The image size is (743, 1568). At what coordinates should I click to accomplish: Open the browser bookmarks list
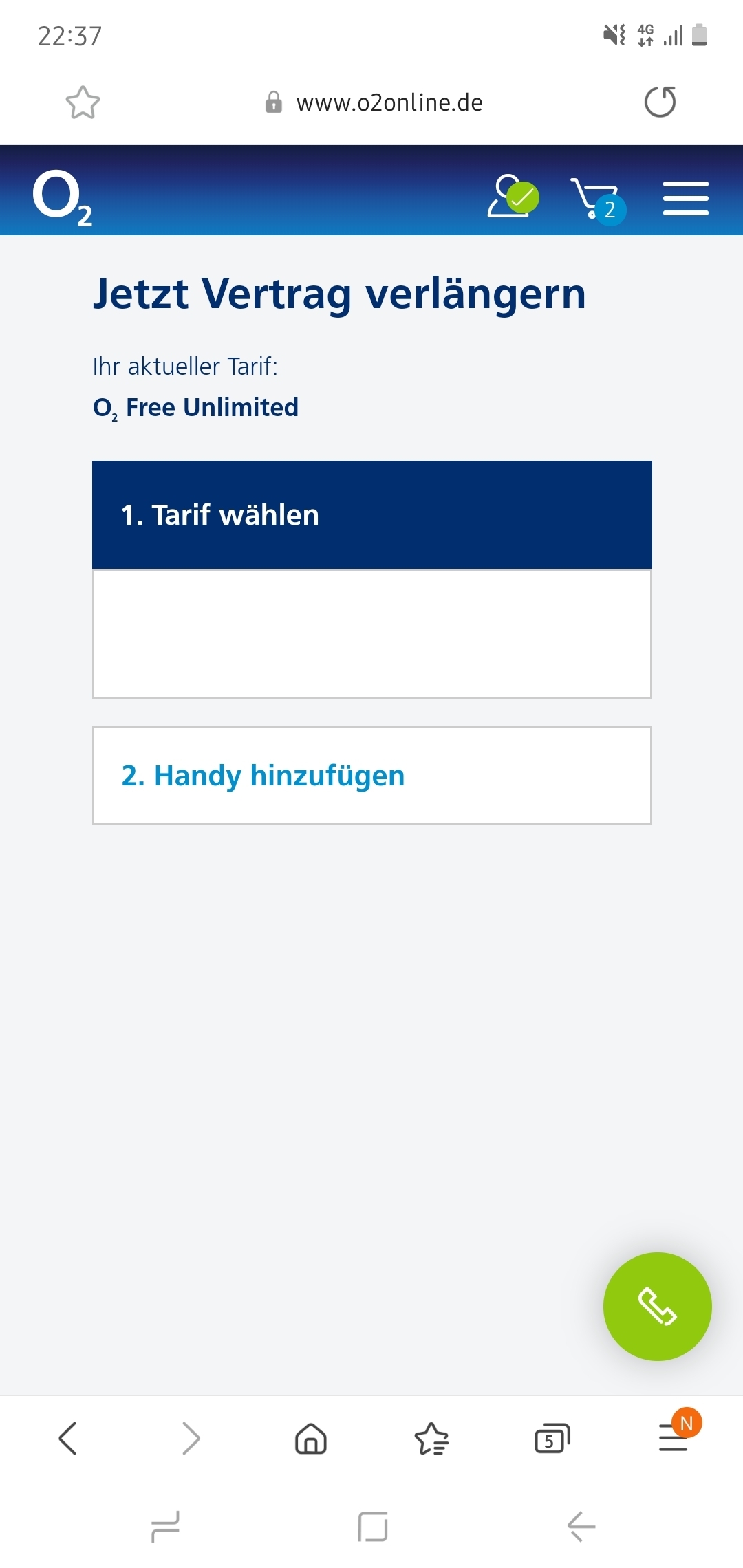click(x=431, y=1438)
